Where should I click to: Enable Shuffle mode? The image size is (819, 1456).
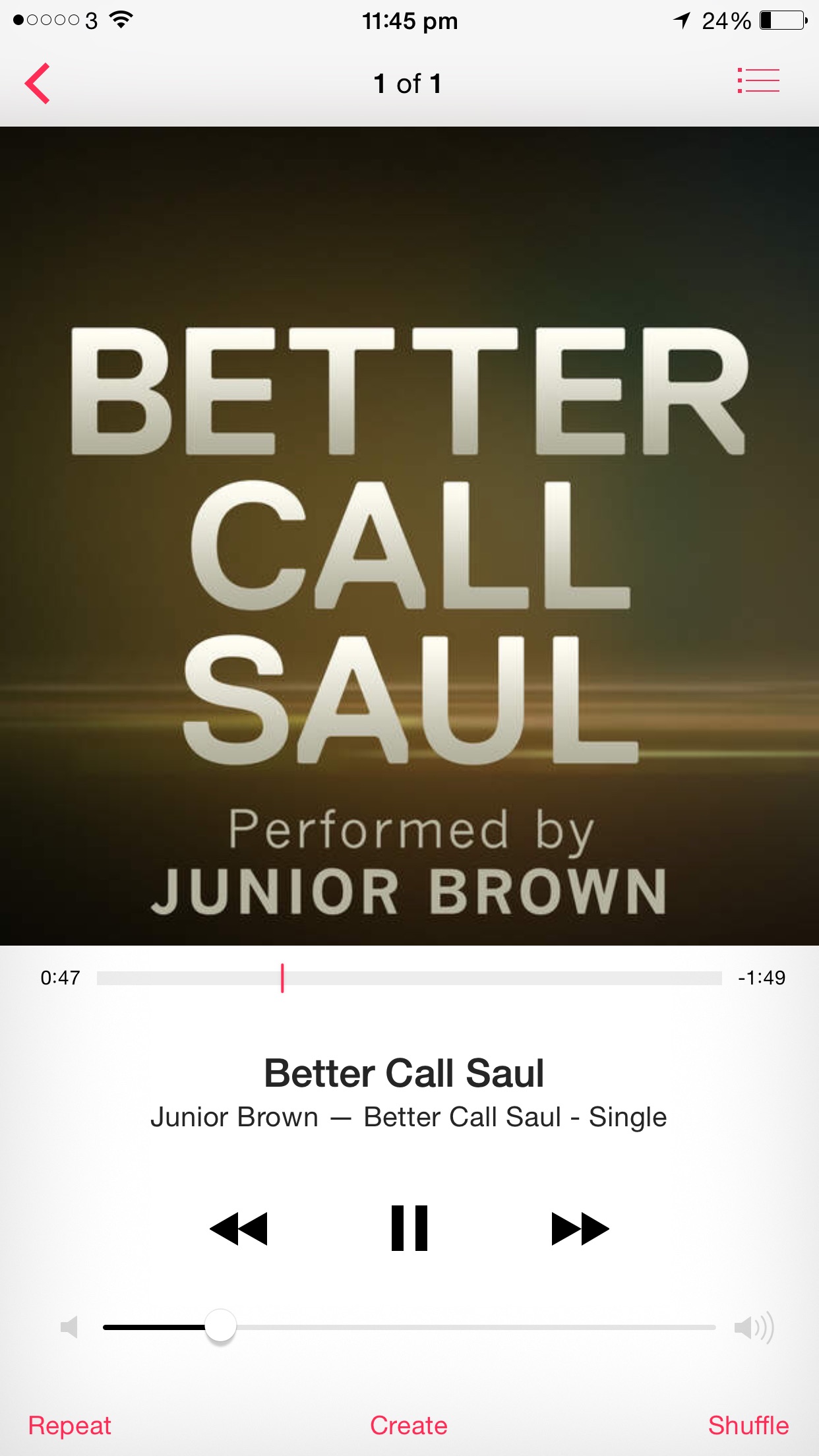pos(748,1425)
